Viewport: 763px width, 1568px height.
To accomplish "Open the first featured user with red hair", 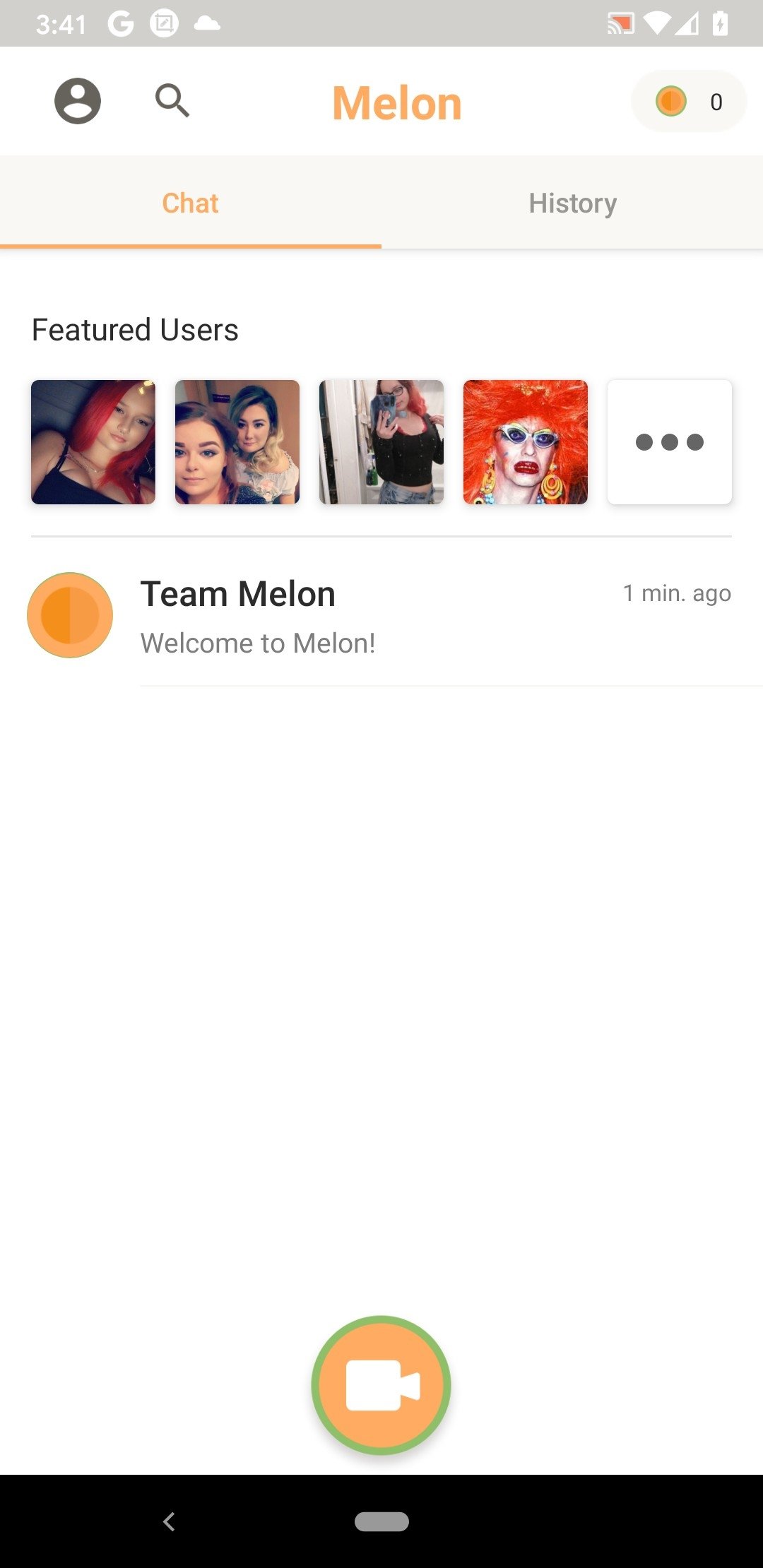I will (x=93, y=442).
